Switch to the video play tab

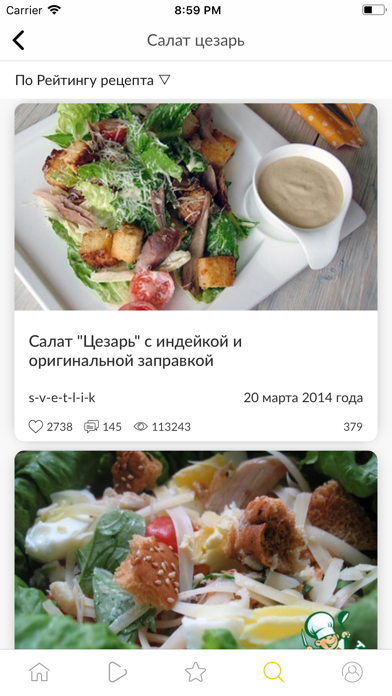pyautogui.click(x=117, y=672)
